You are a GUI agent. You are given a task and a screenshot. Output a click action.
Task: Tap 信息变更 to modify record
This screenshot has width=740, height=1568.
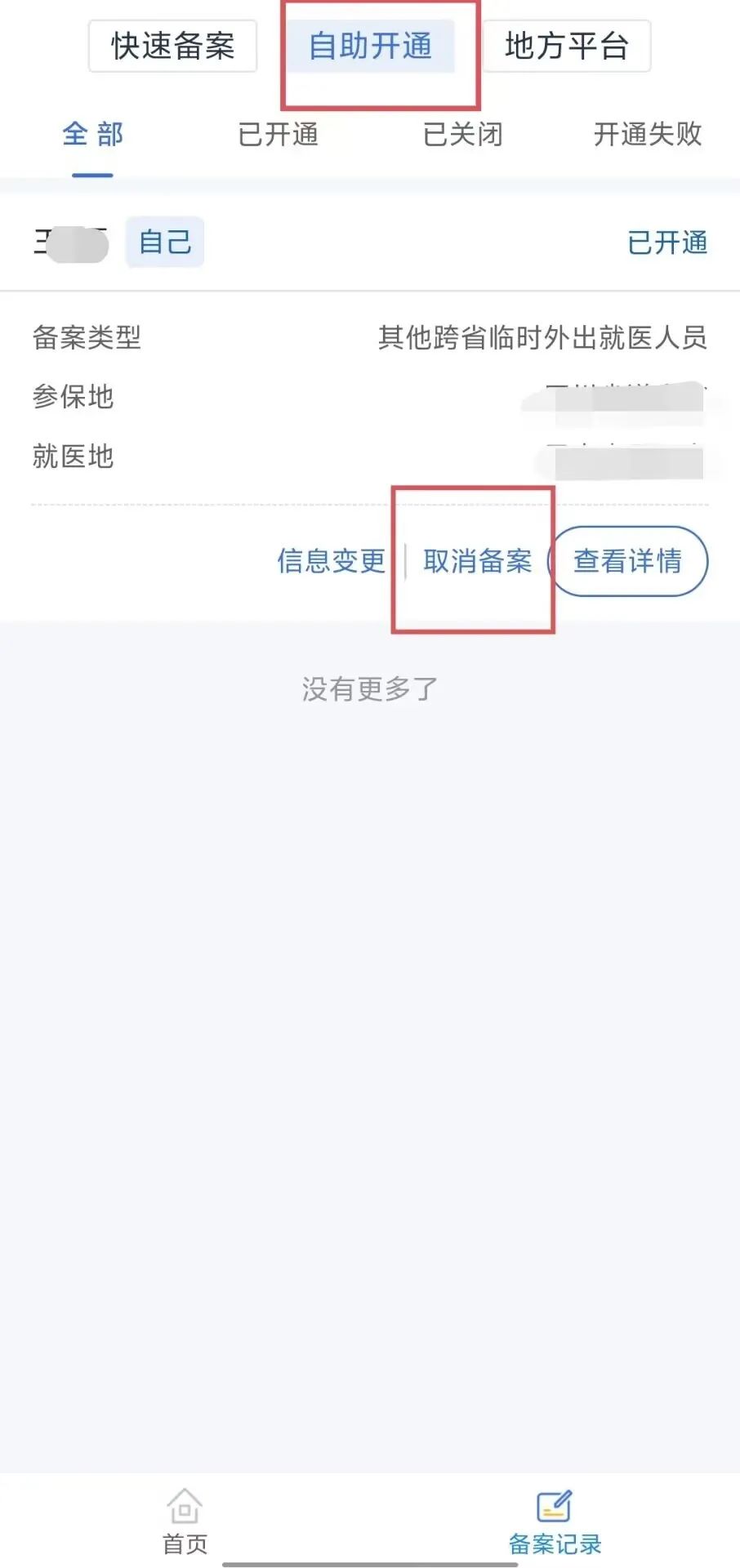[x=331, y=561]
